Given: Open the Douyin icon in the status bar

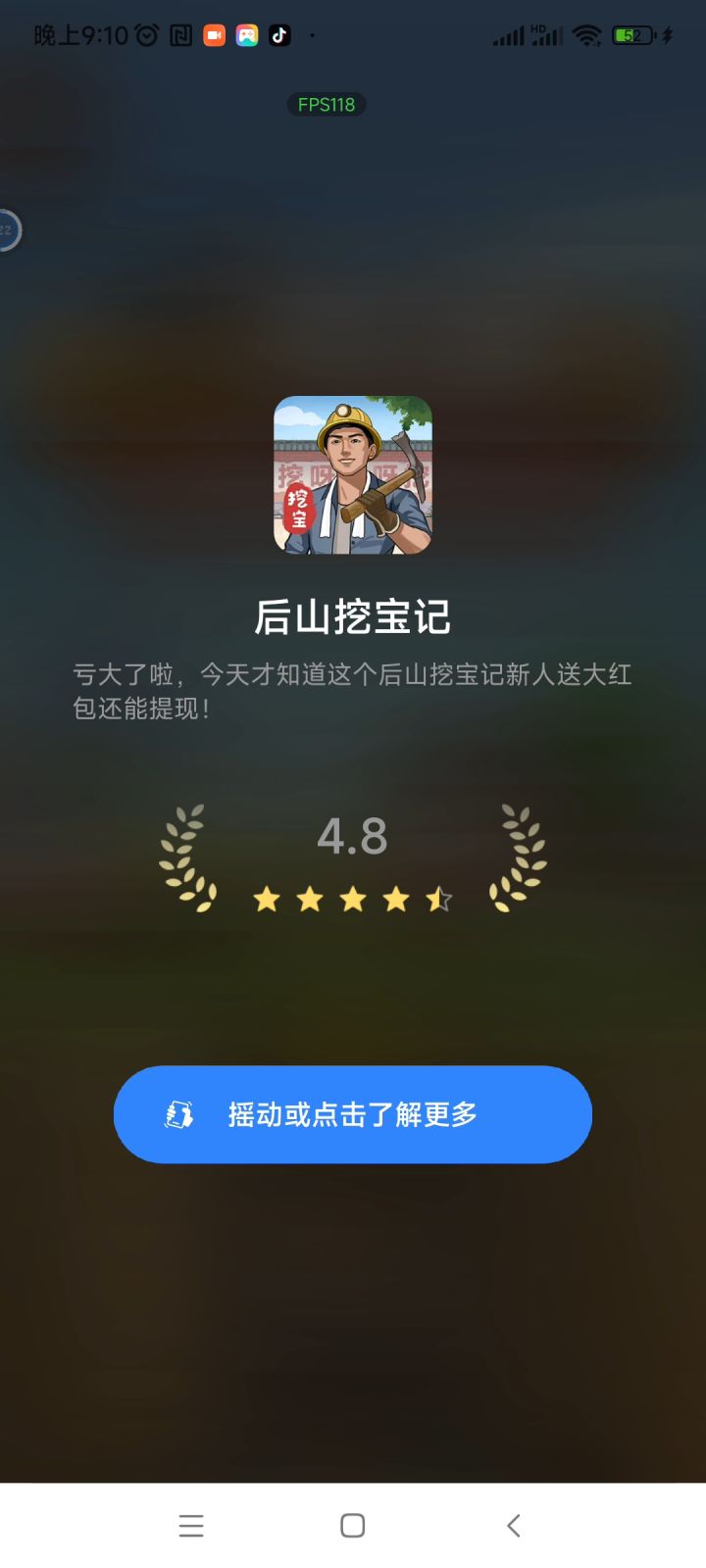Looking at the screenshot, I should pyautogui.click(x=279, y=35).
